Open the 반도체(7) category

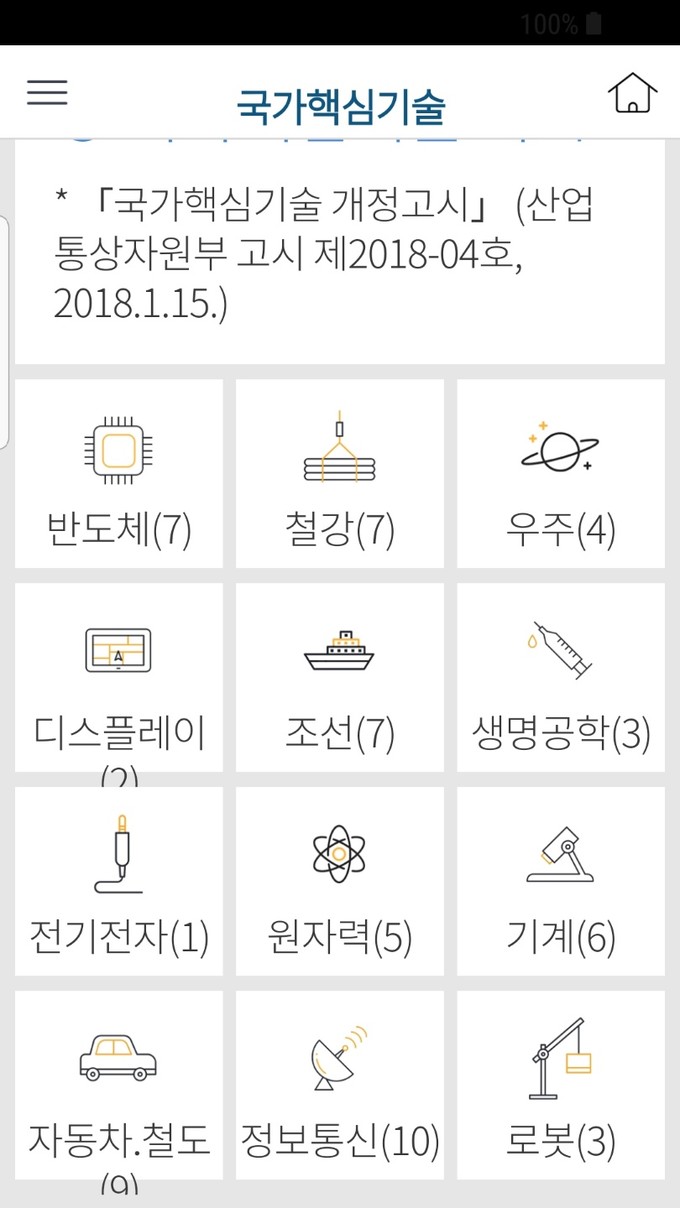click(119, 474)
